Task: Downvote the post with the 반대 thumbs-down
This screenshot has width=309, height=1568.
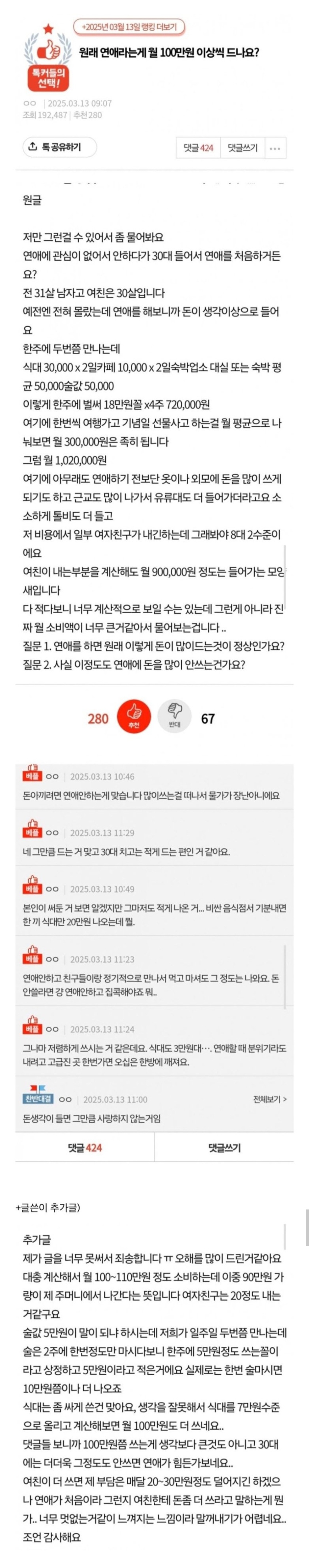Action: tap(175, 719)
